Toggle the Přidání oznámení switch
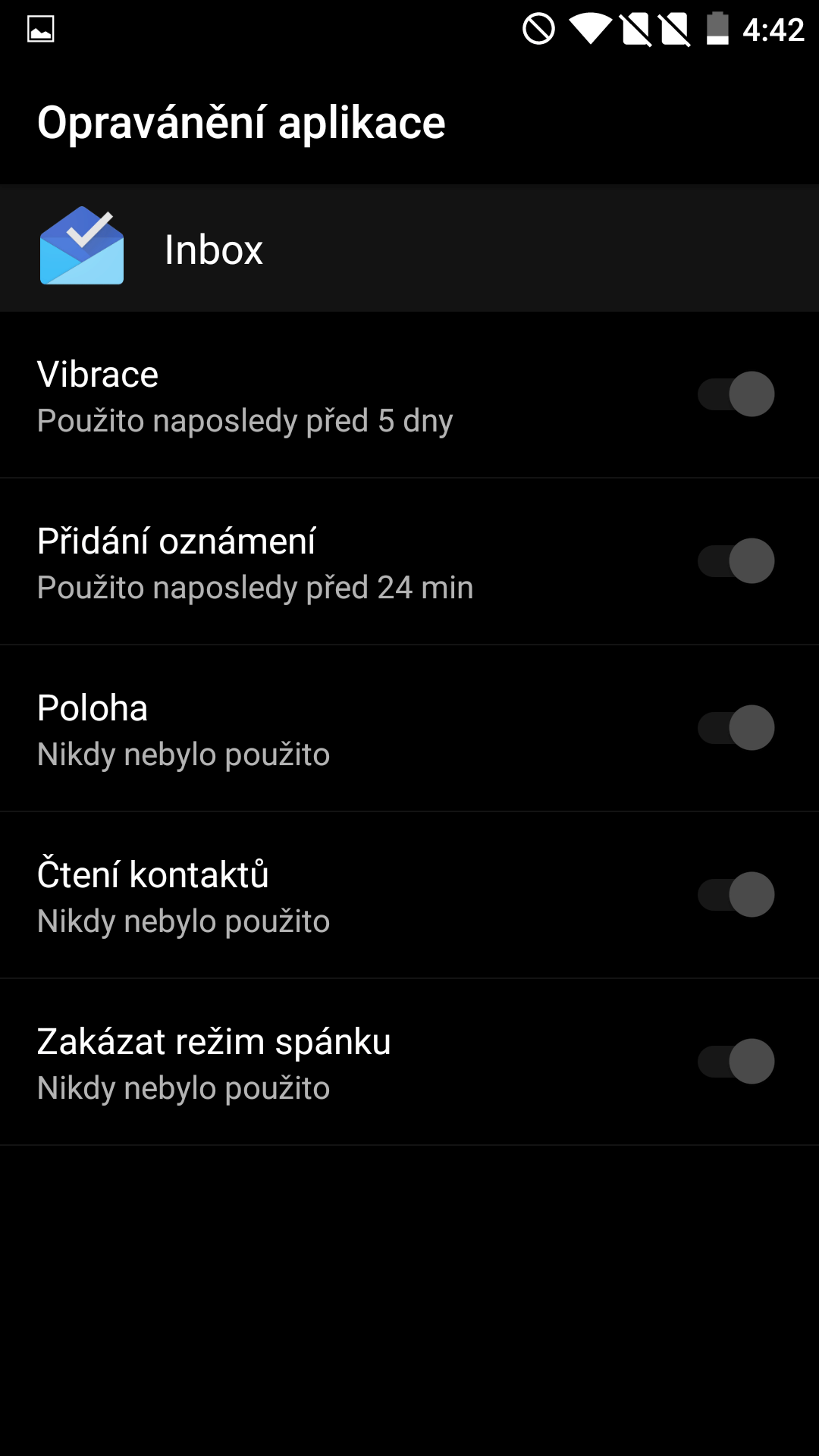 tap(736, 561)
